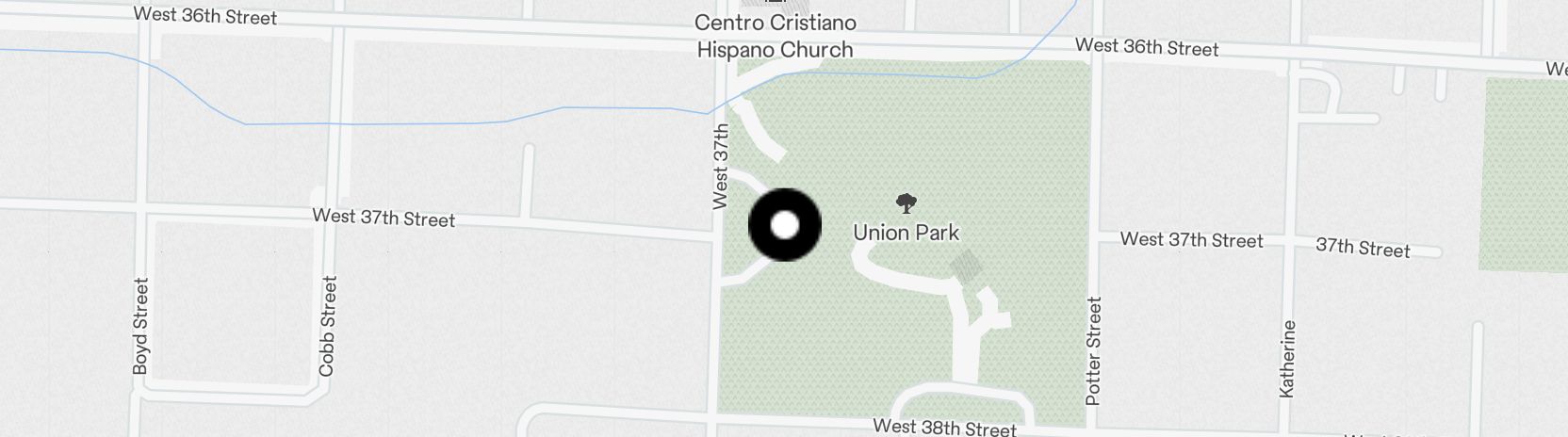The image size is (1568, 437).
Task: Open Centro Cristiano Hispano Church place
Action: click(x=775, y=36)
